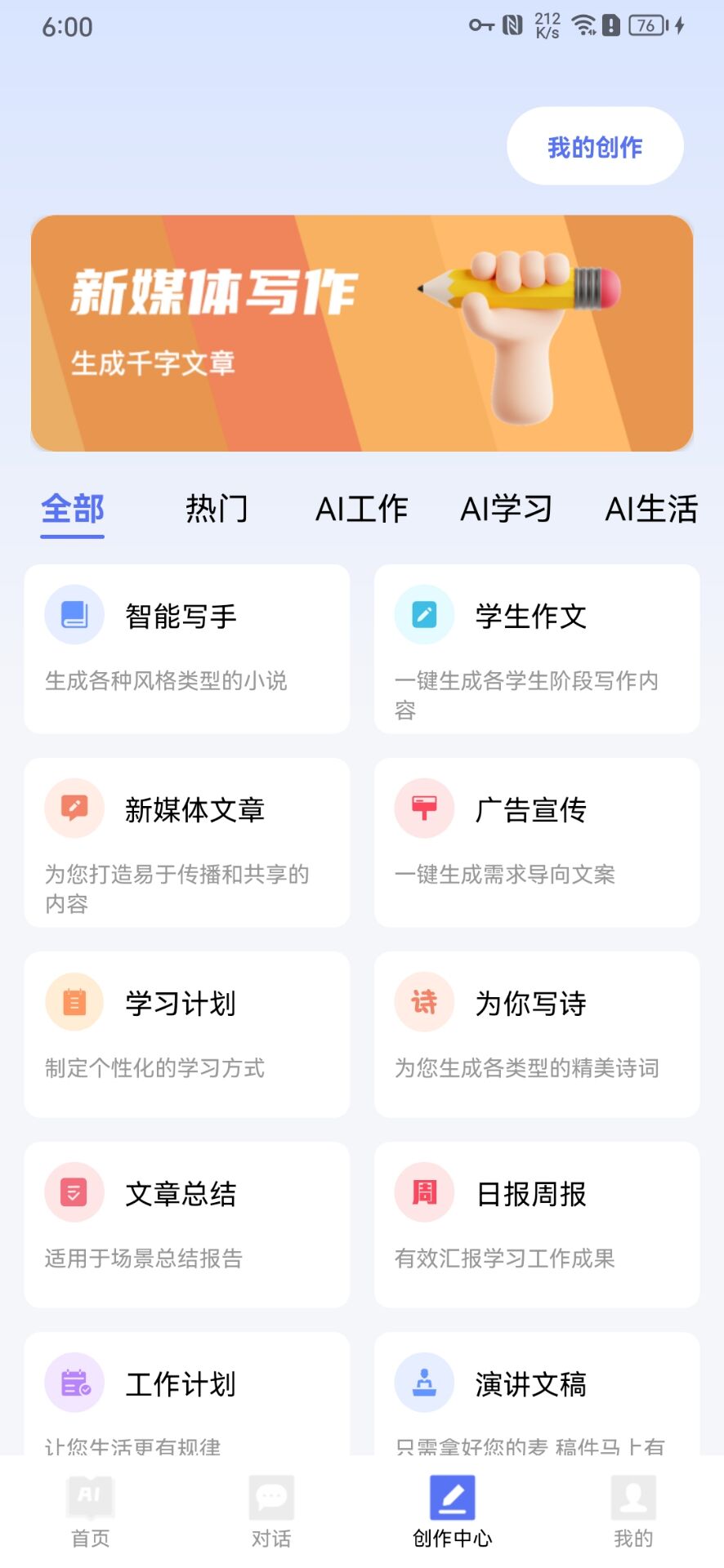Viewport: 724px width, 1568px height.
Task: Open the 我的 profile tab
Action: (x=633, y=1512)
